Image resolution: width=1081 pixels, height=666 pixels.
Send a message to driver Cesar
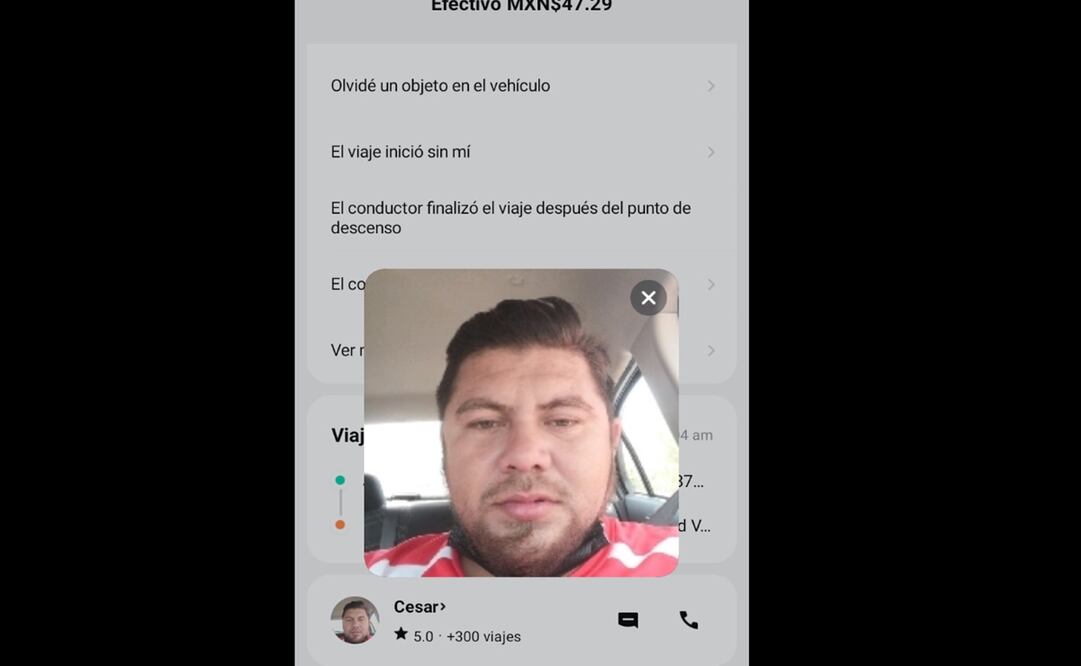pos(628,620)
